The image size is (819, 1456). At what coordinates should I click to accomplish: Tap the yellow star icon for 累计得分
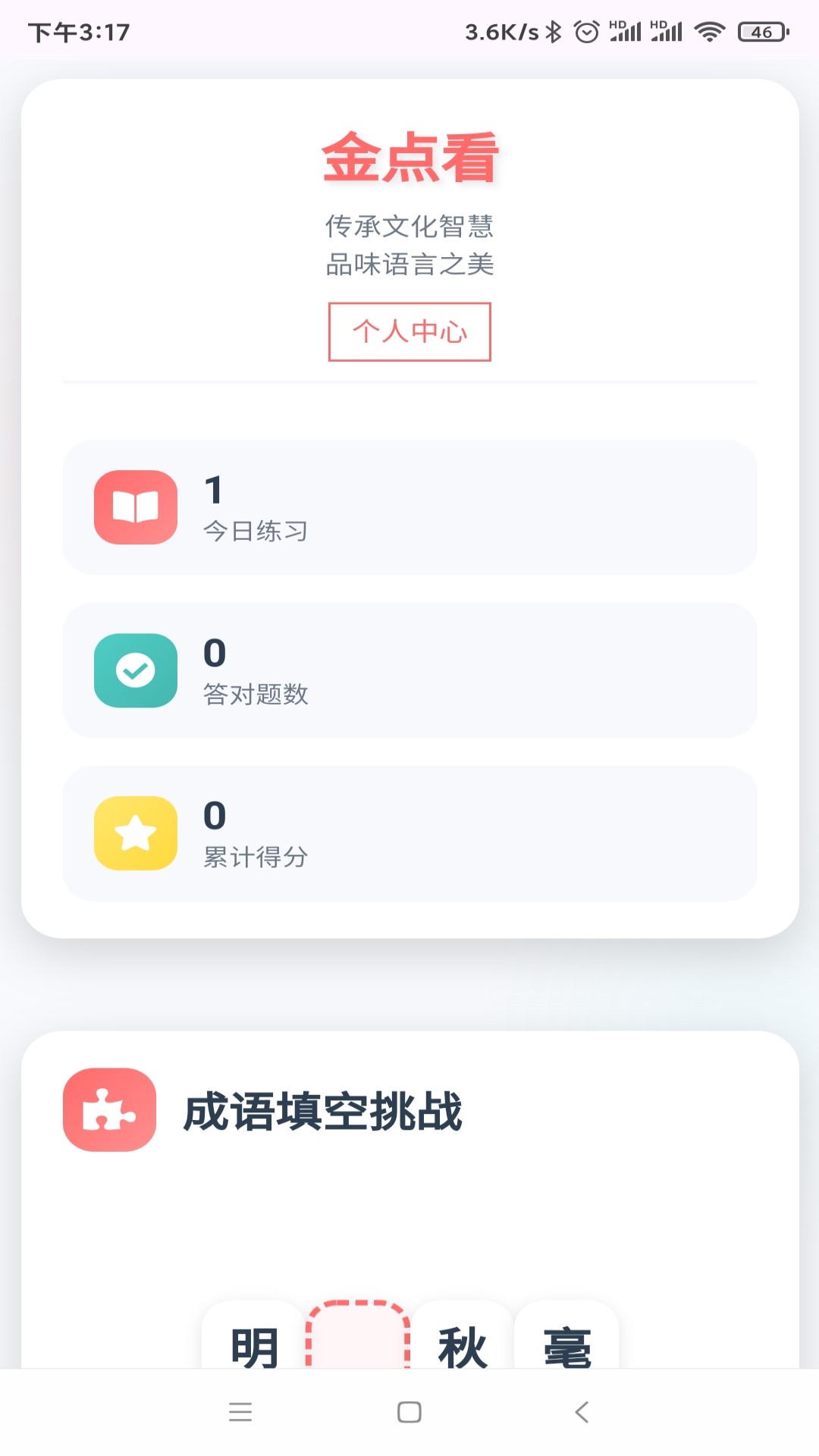(134, 834)
